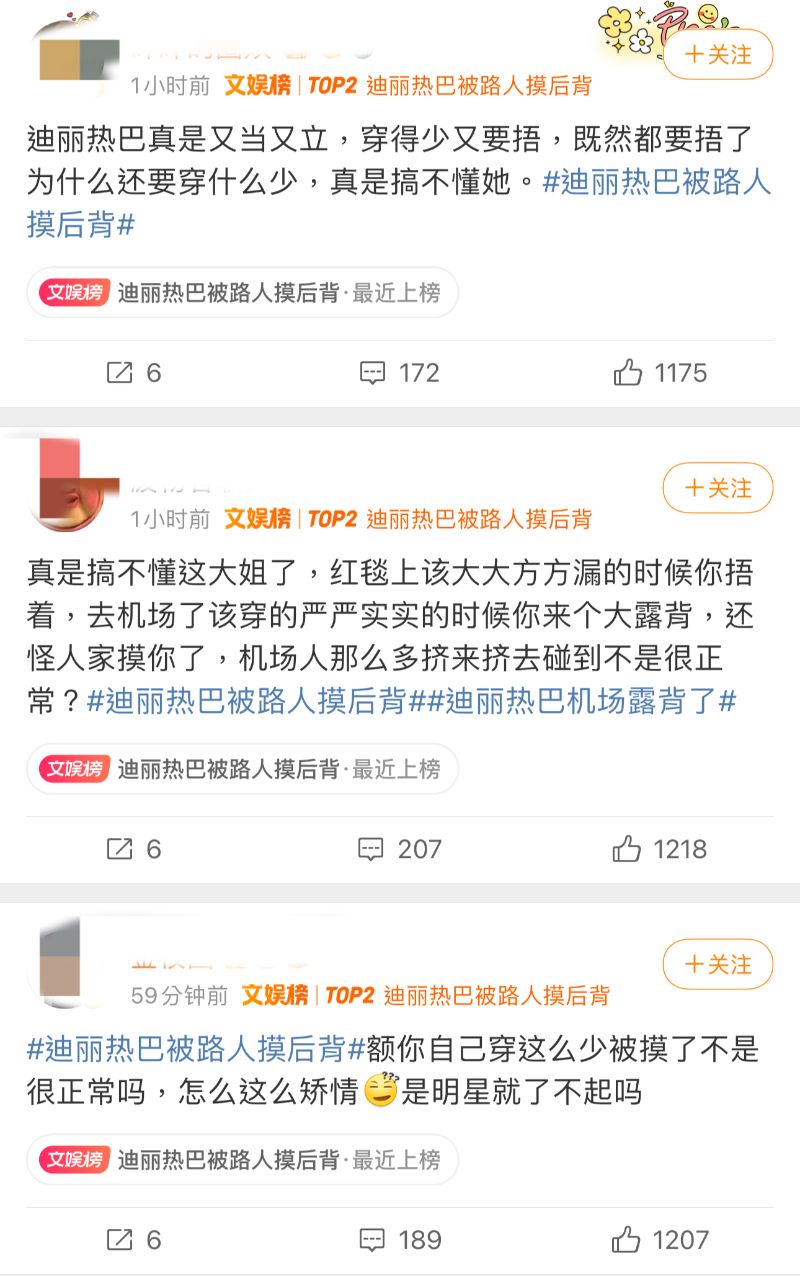Follow the author of the 59分钟前 post

coord(718,964)
